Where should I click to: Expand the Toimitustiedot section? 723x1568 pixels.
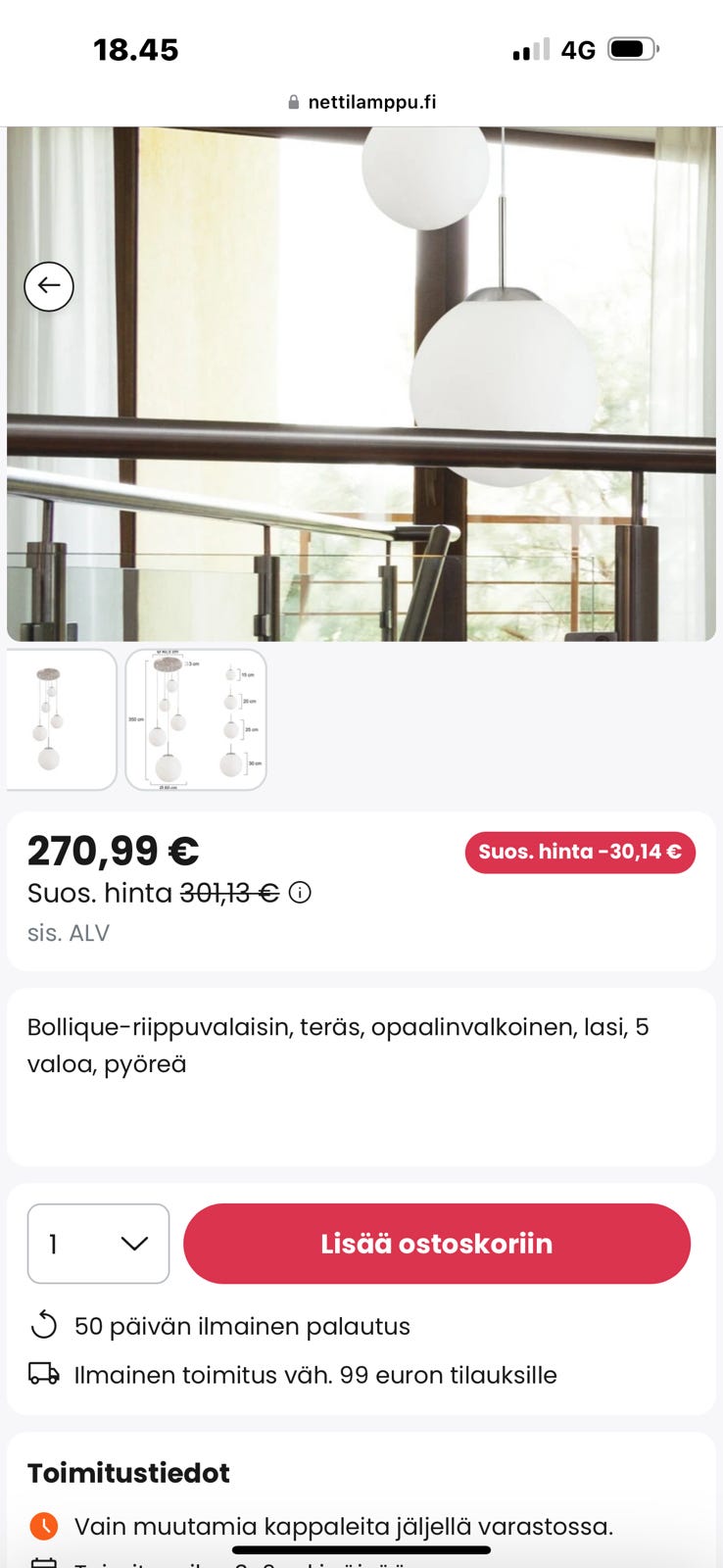(128, 1473)
